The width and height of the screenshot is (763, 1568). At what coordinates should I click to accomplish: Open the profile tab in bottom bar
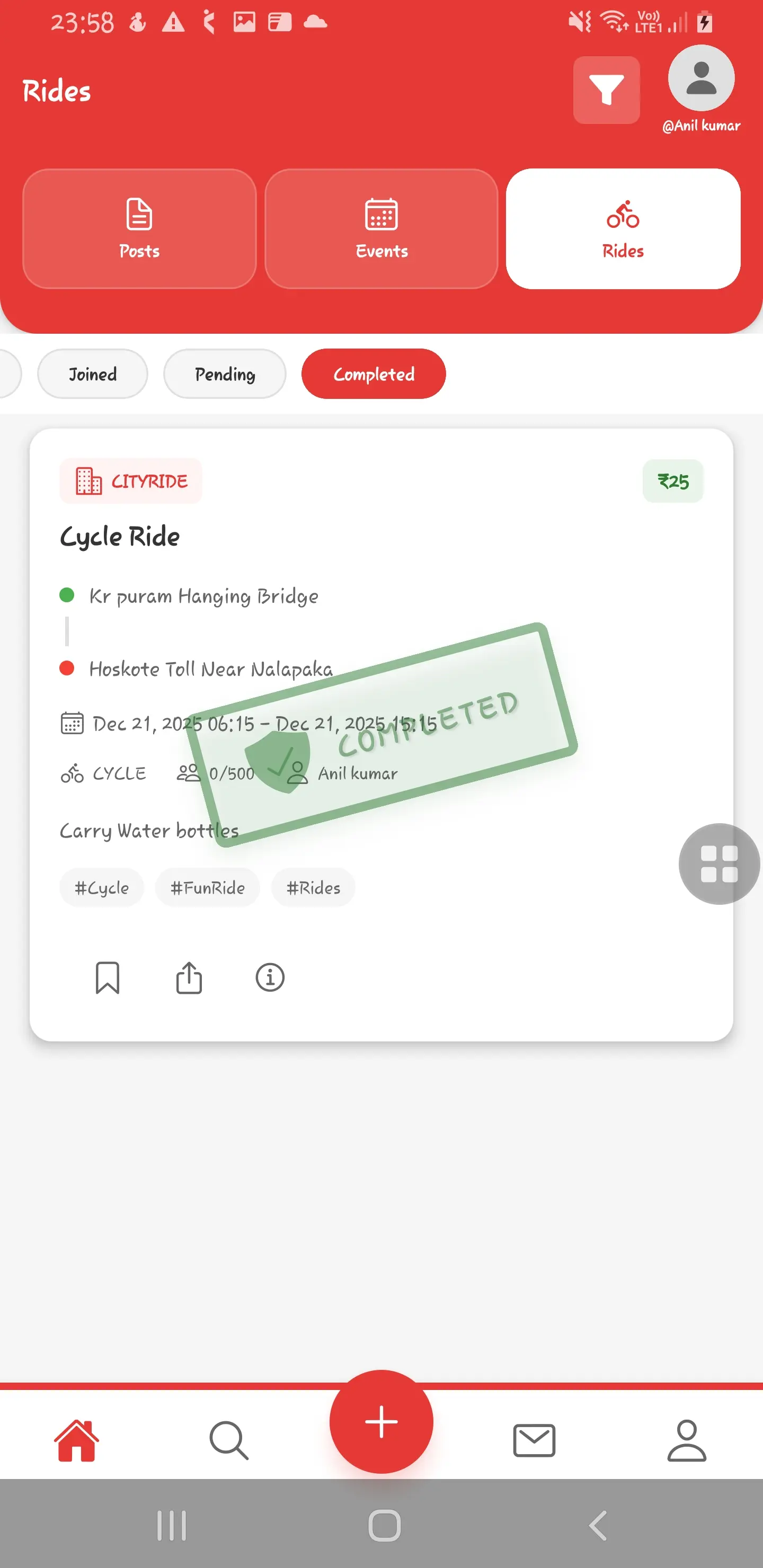(x=687, y=1440)
